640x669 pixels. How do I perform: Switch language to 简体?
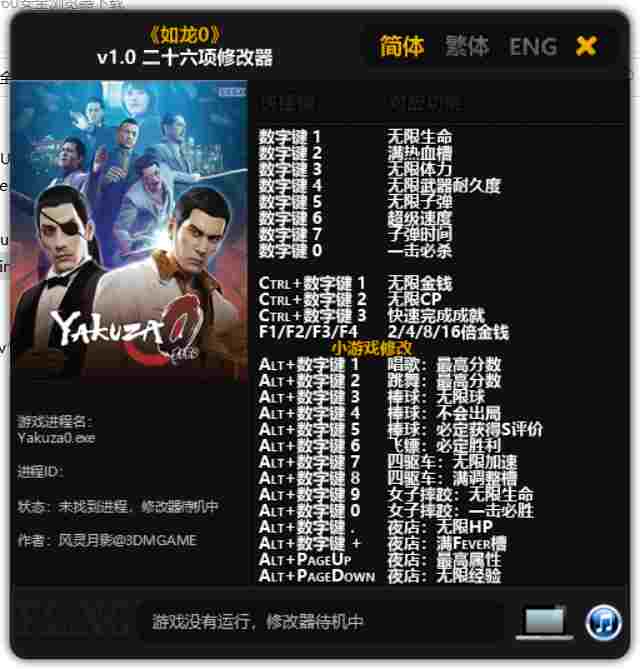click(401, 46)
